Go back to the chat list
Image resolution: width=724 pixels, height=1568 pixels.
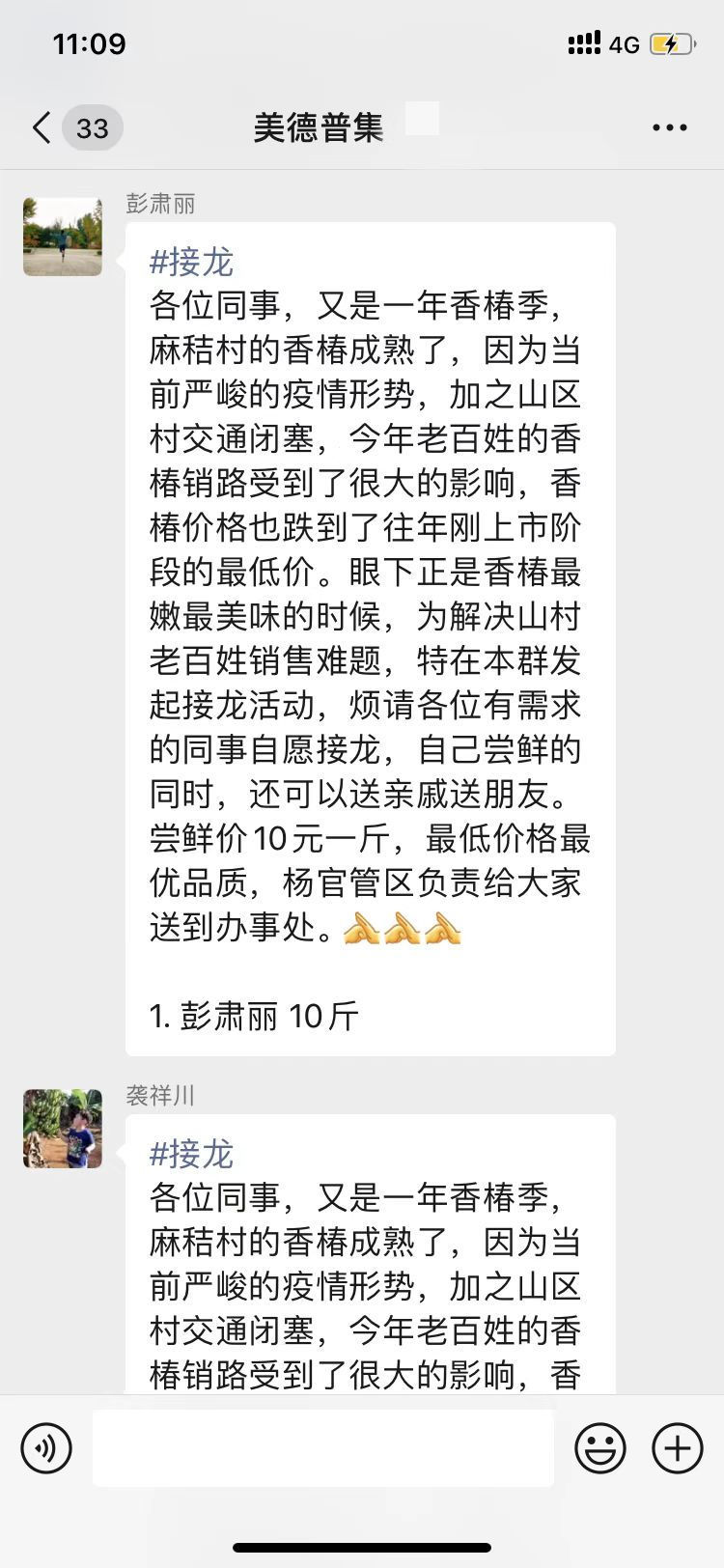tap(42, 127)
